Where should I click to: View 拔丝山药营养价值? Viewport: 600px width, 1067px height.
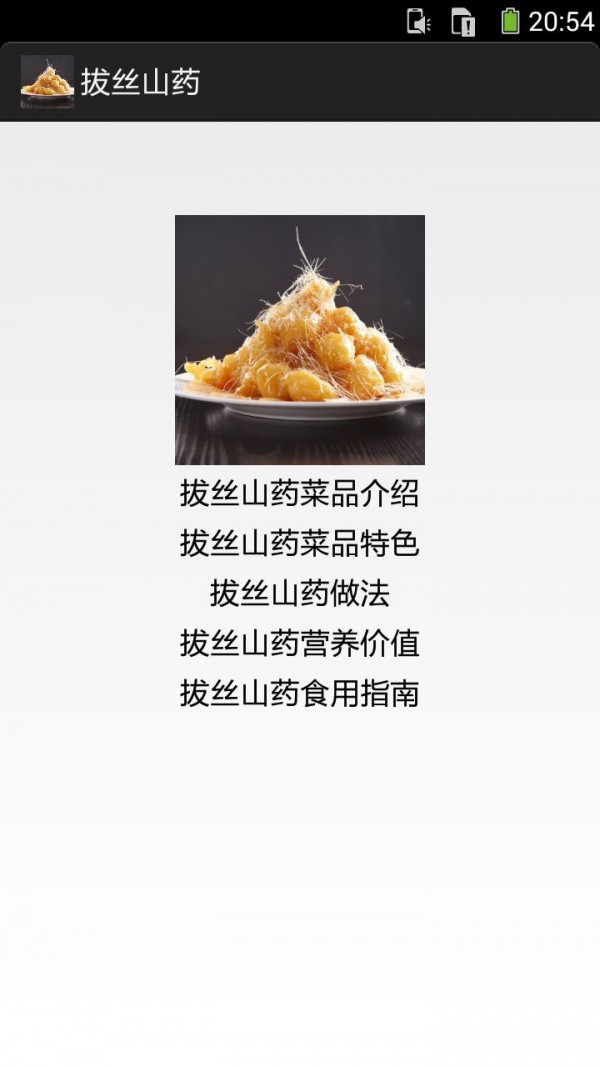click(299, 643)
